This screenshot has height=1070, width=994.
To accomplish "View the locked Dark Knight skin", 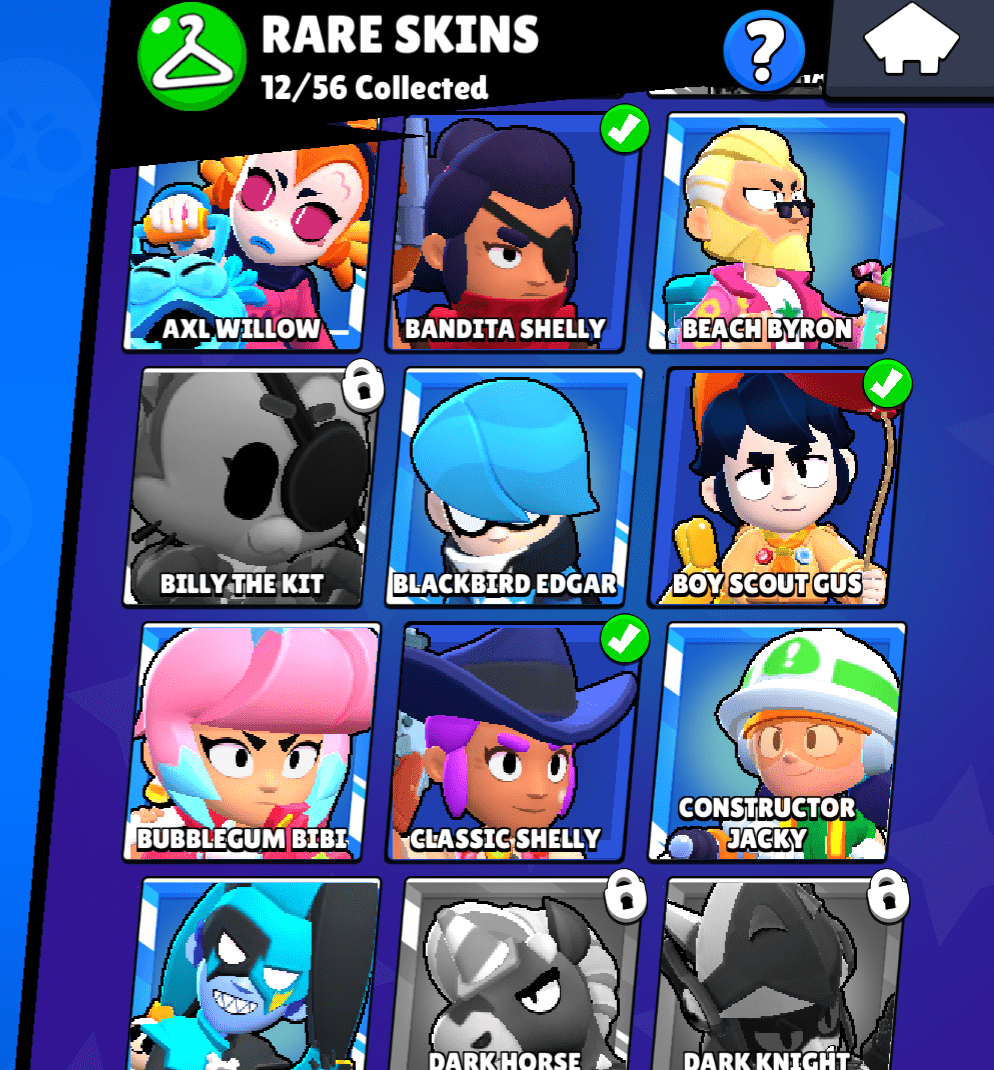I will [780, 975].
